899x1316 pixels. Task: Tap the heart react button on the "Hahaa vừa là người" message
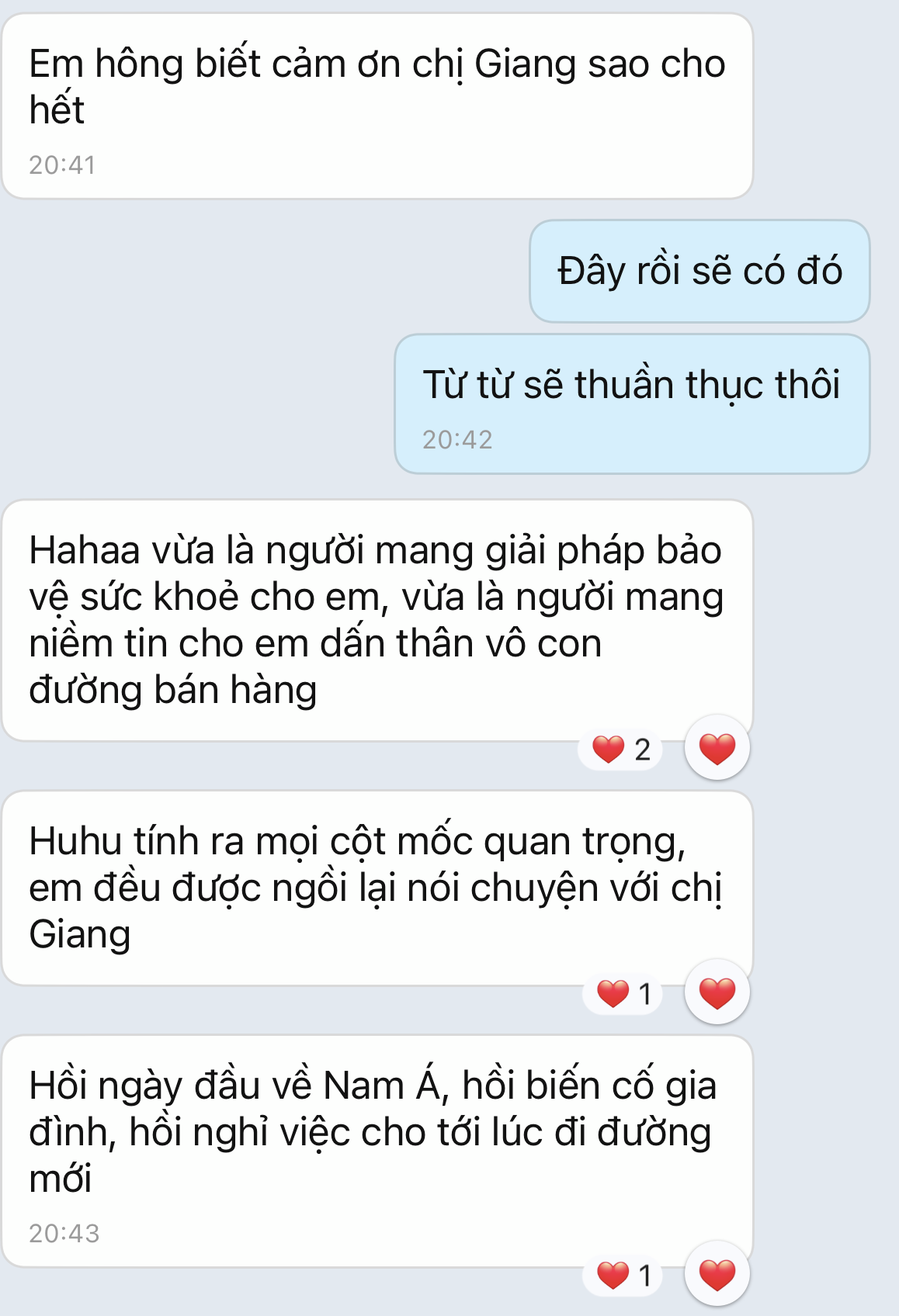click(x=717, y=748)
